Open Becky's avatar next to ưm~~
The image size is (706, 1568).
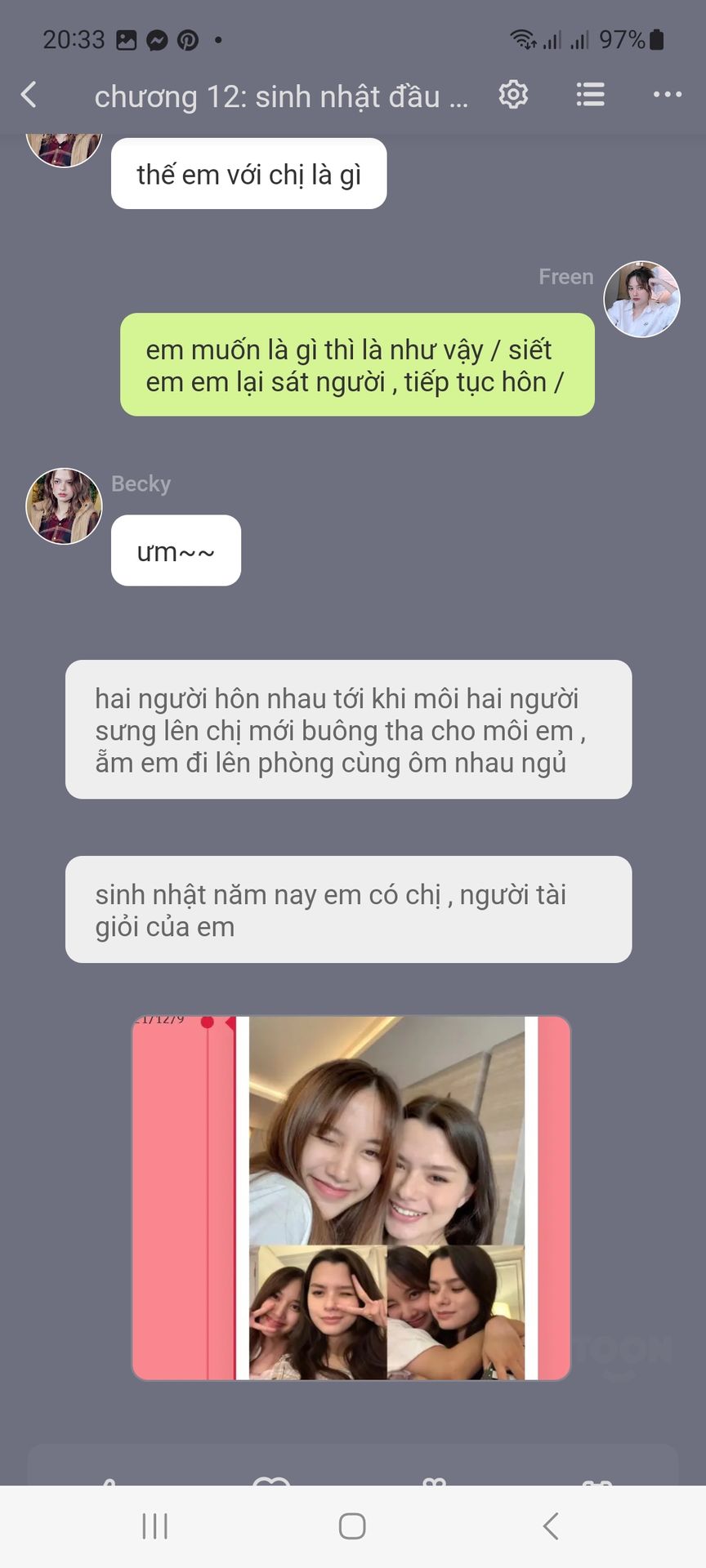(x=64, y=506)
